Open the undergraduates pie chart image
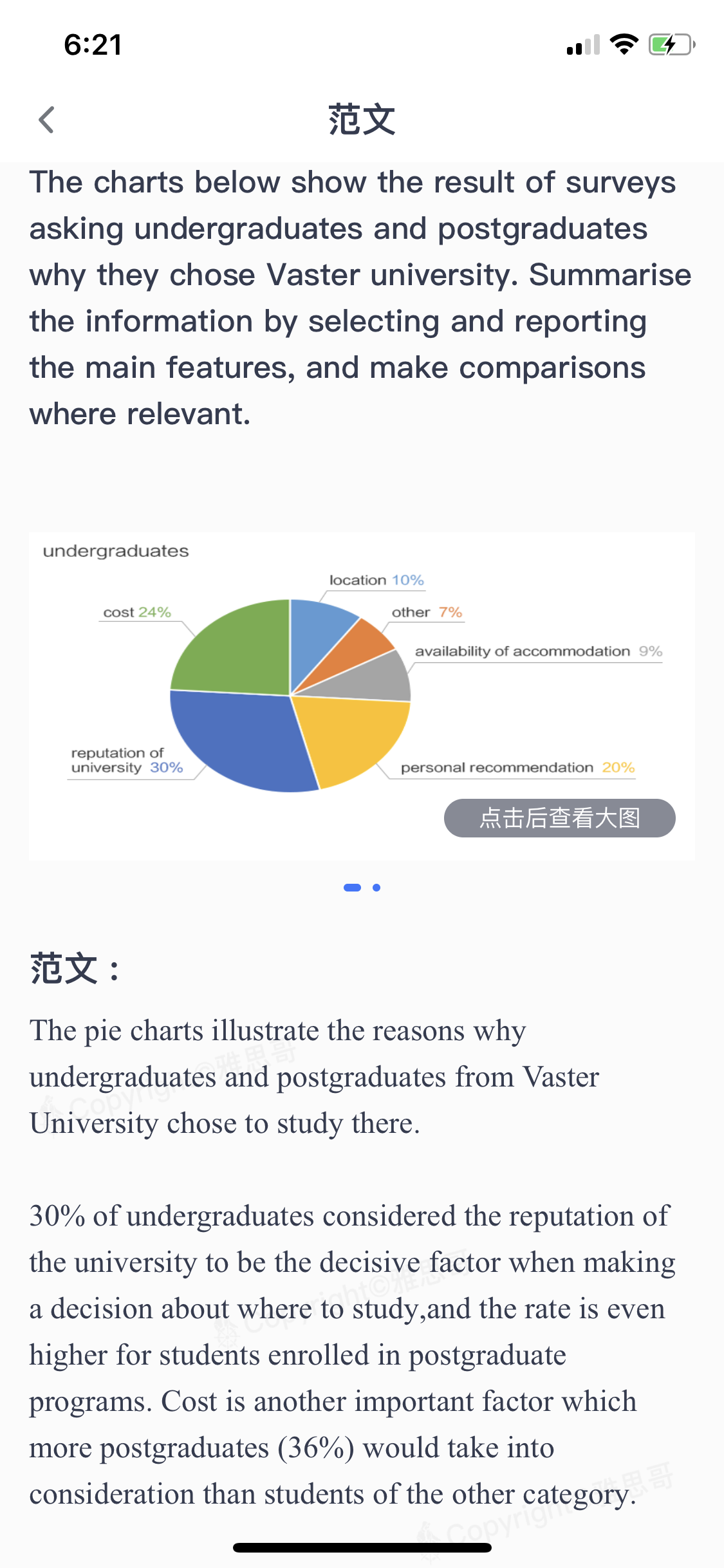724x1568 pixels. 362,696
